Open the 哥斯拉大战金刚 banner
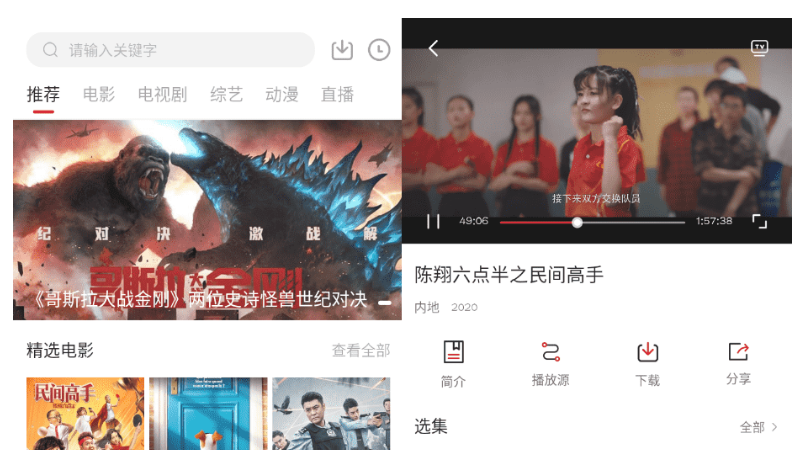The image size is (804, 450). 207,220
